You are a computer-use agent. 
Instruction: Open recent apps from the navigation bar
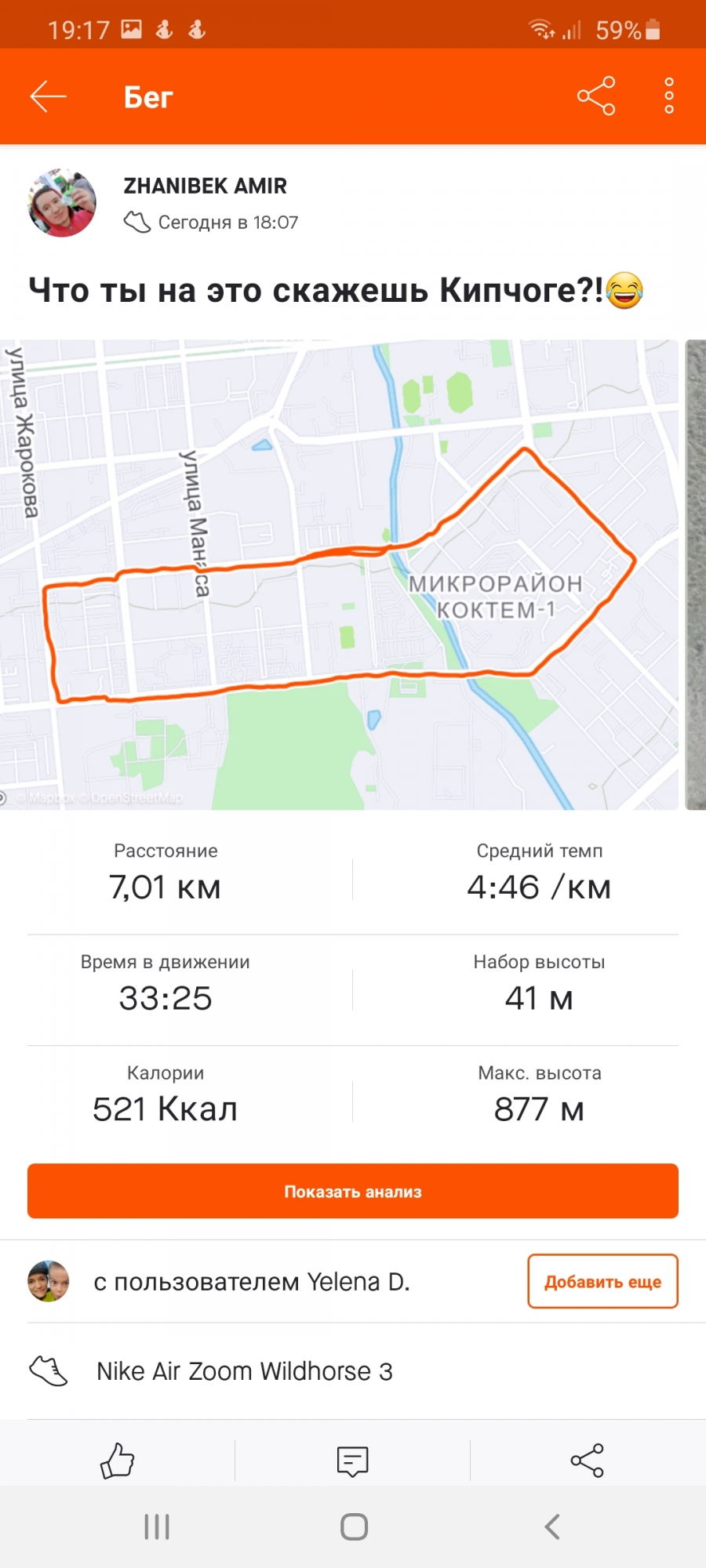[x=157, y=1526]
